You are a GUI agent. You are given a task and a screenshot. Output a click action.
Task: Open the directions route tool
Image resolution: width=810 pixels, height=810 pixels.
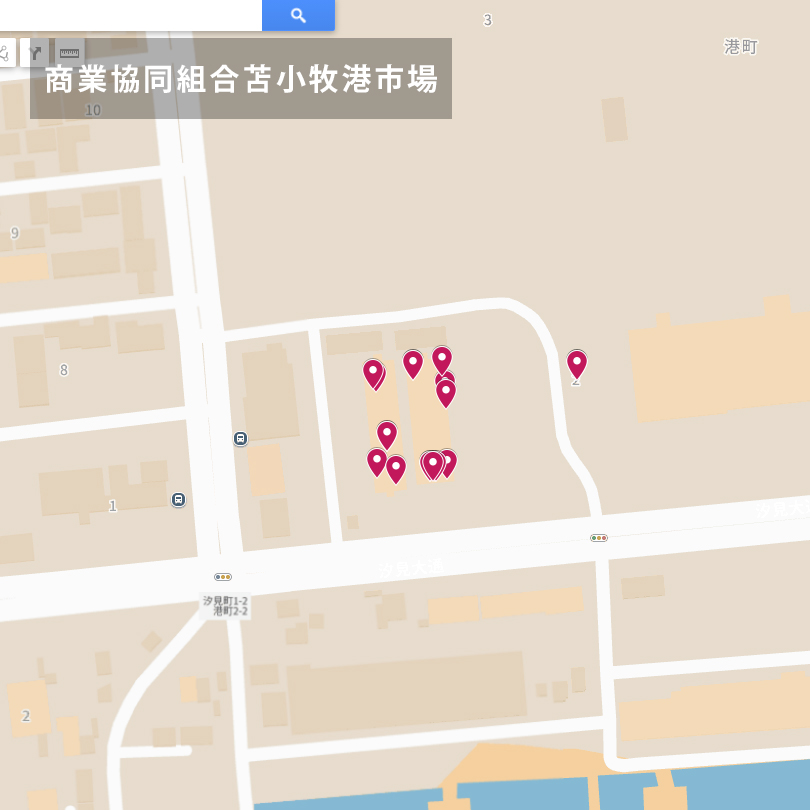35,53
